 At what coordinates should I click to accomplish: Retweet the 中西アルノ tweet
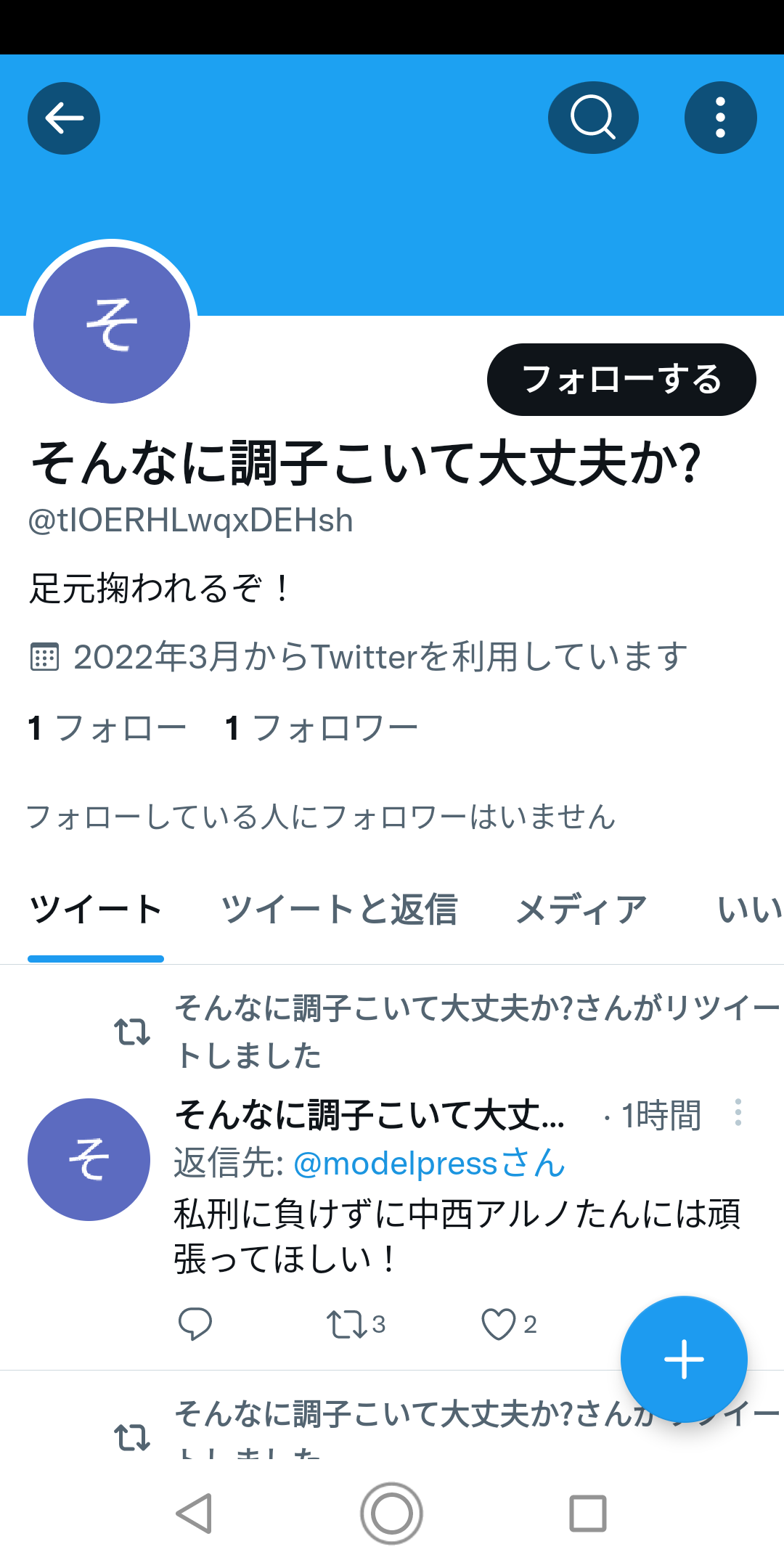[x=356, y=1324]
